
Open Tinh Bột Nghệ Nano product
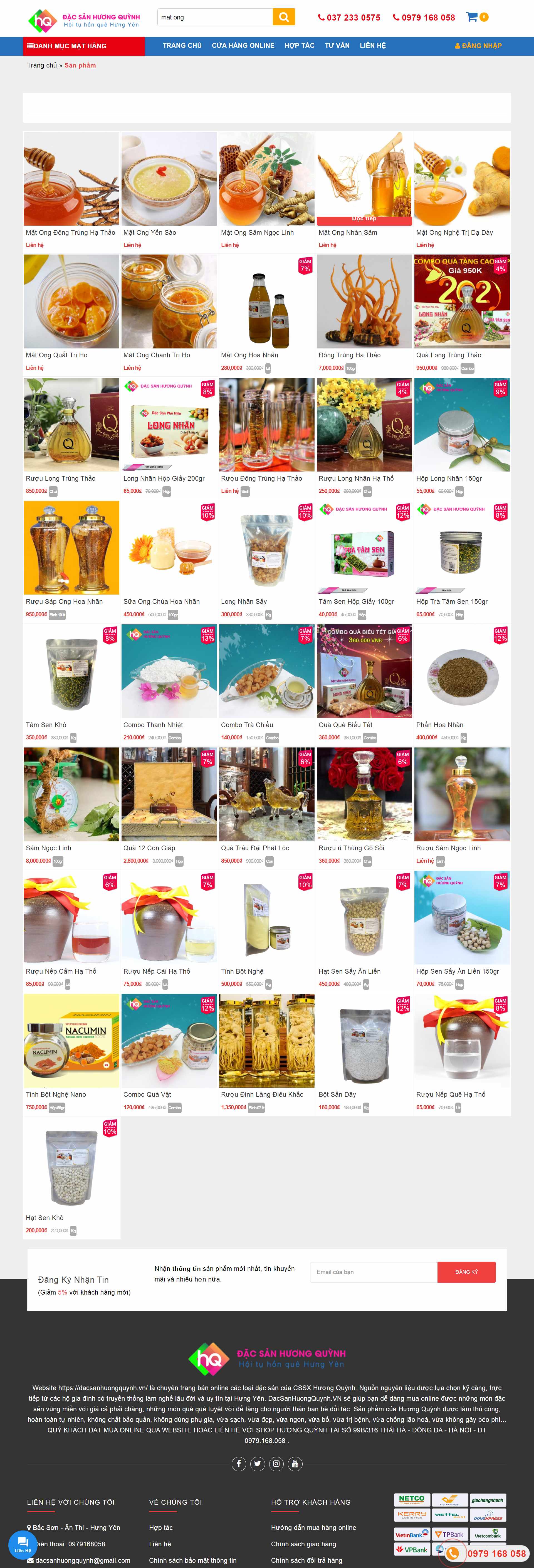[71, 1041]
